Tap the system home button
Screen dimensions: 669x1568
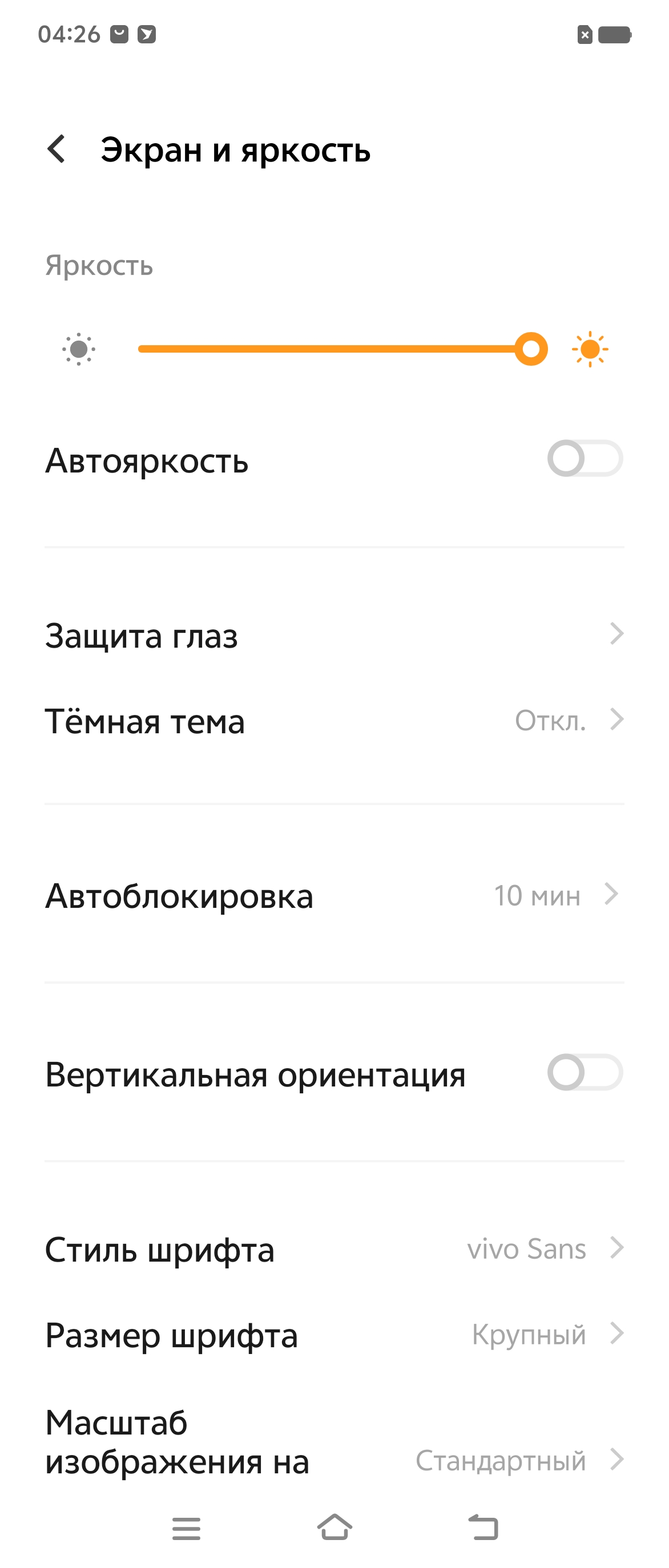[x=334, y=1527]
